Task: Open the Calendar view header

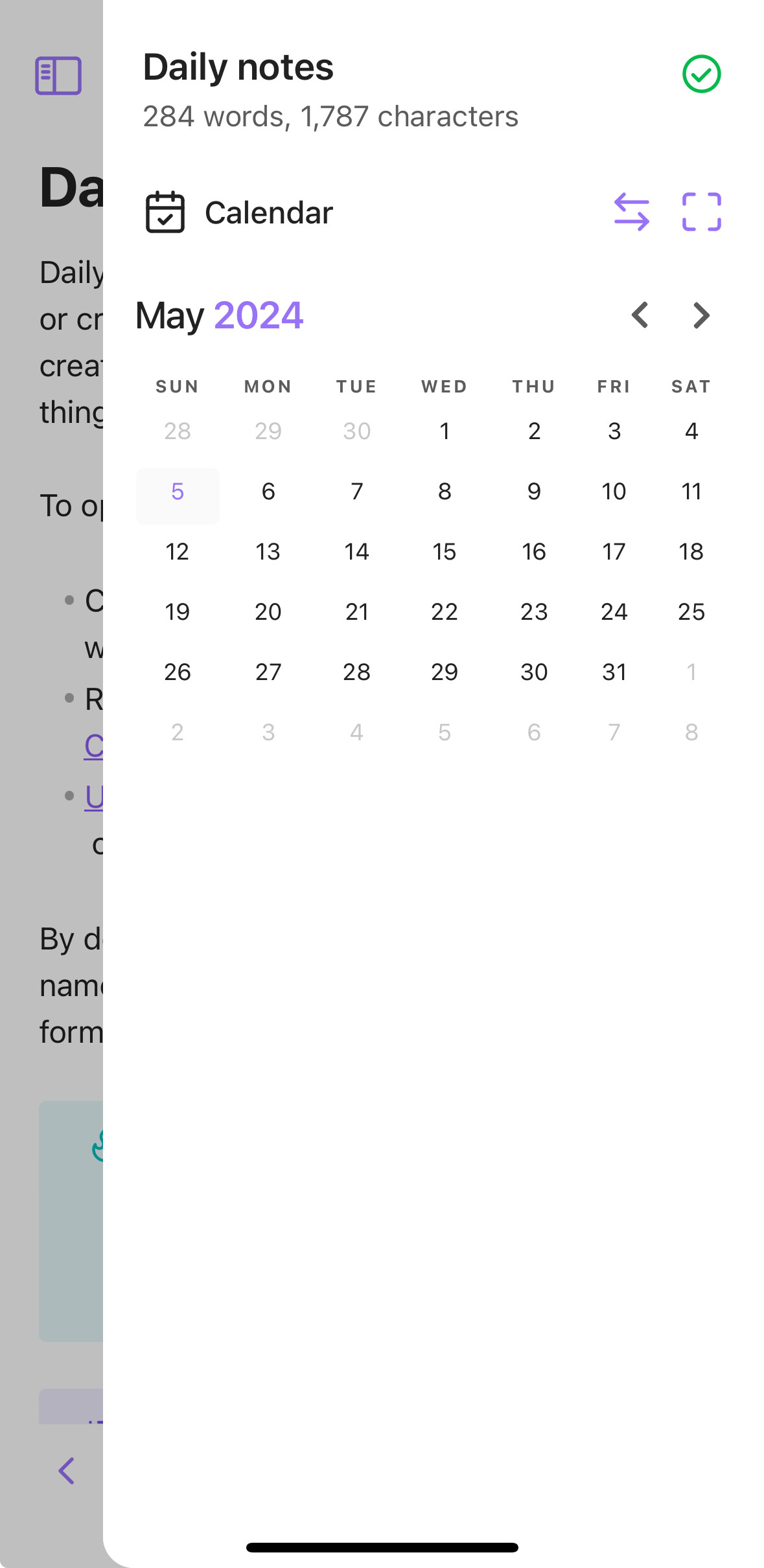Action: (x=268, y=213)
